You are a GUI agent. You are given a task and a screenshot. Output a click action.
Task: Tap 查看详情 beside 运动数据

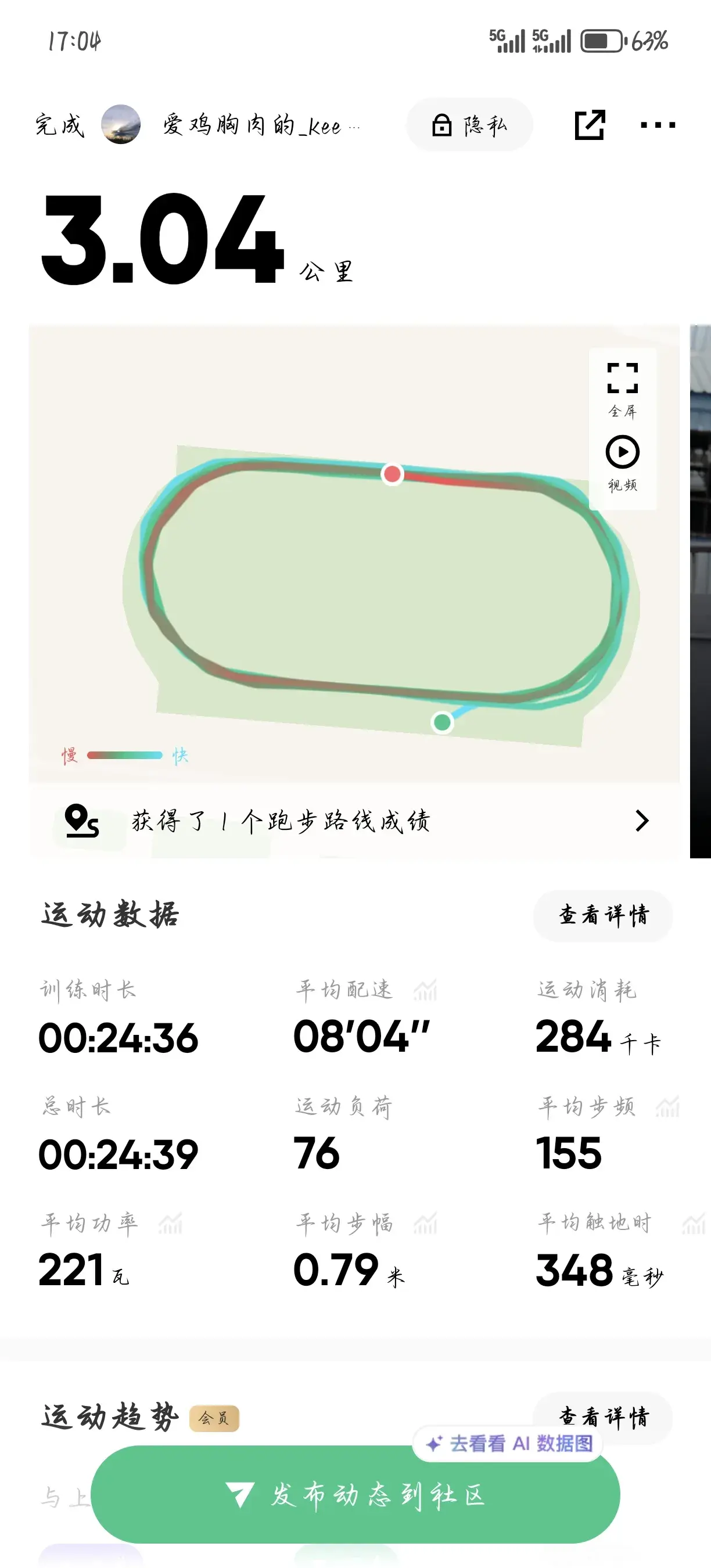[604, 915]
